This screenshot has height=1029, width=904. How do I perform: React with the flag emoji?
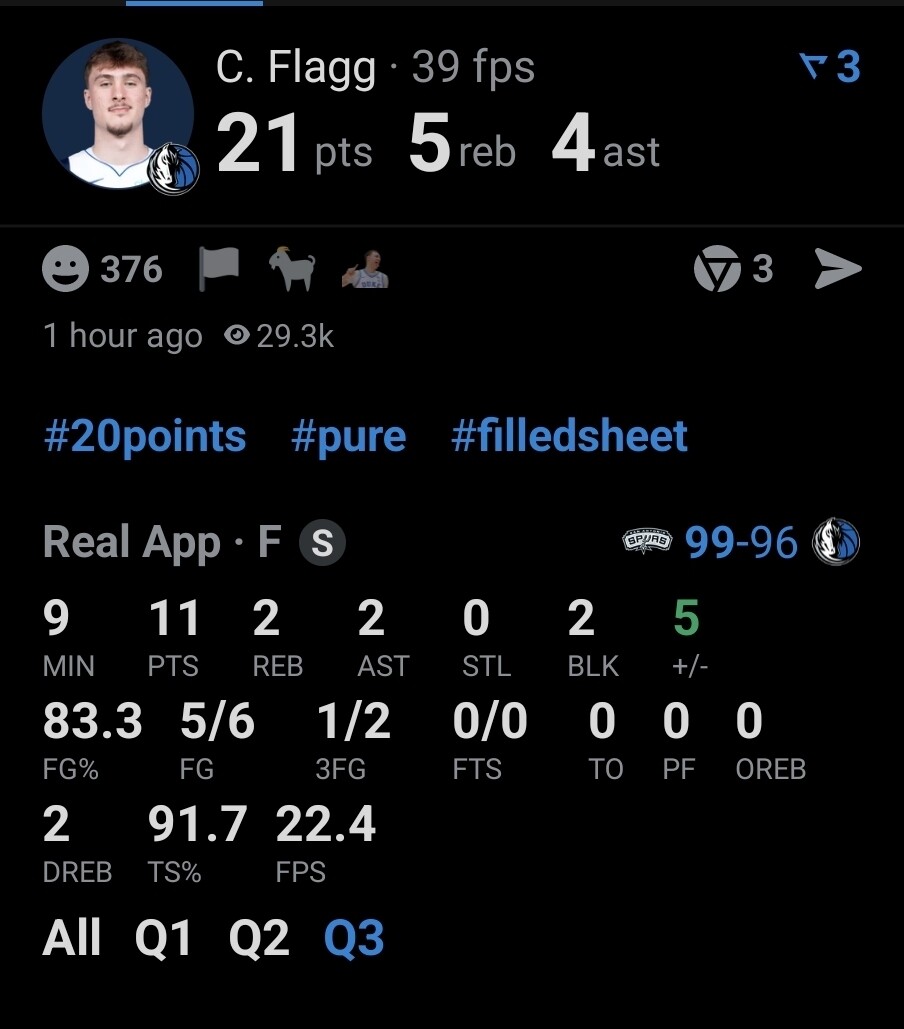coord(219,269)
